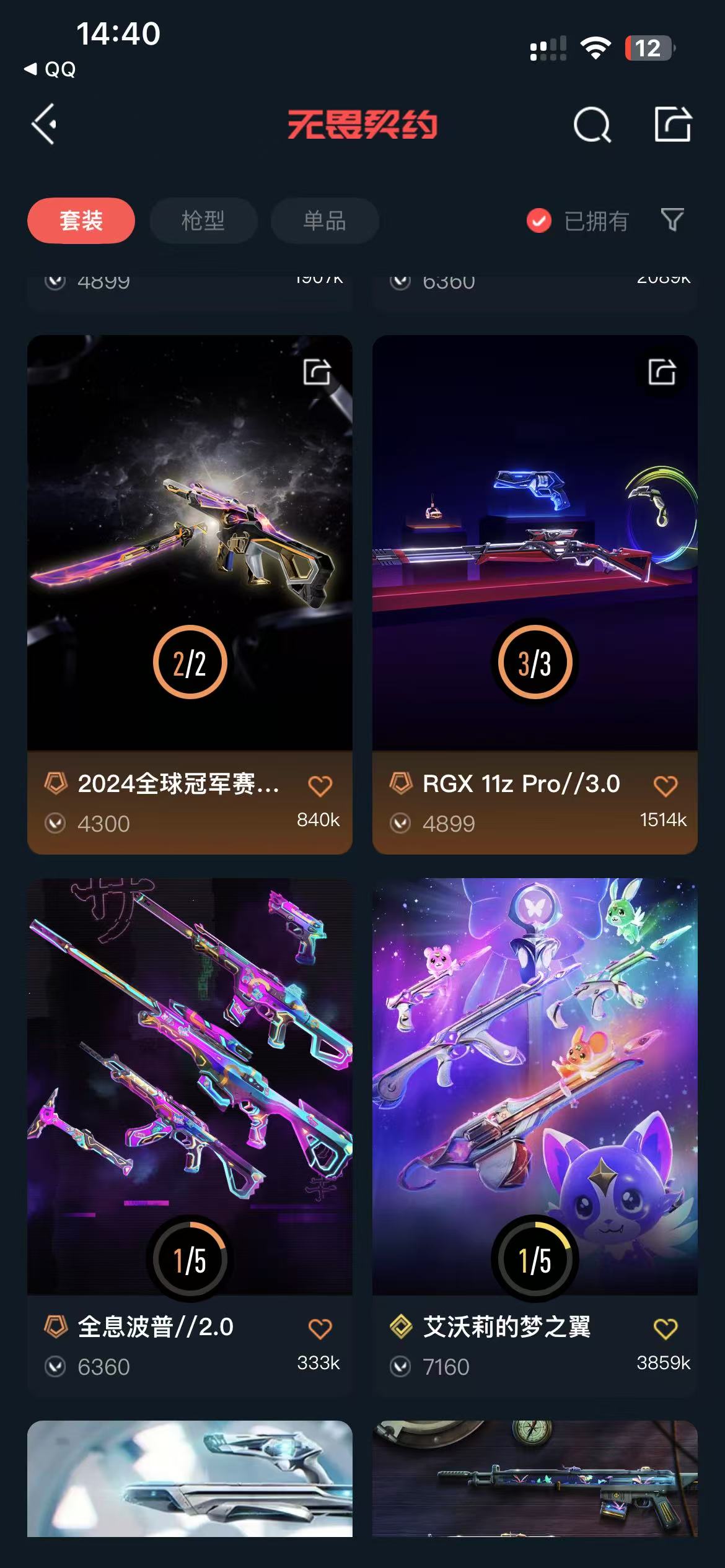This screenshot has width=725, height=1568.
Task: Switch to the 枪型 tab
Action: 203,221
